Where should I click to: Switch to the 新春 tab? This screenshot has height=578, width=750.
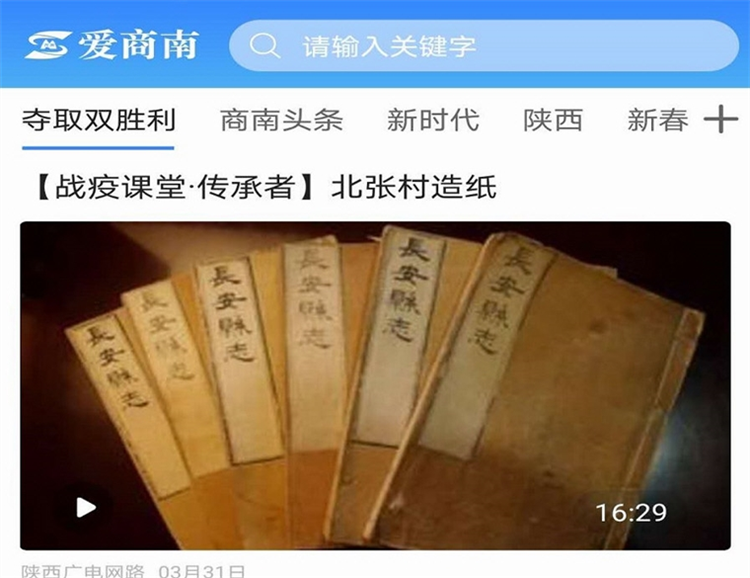(x=657, y=121)
